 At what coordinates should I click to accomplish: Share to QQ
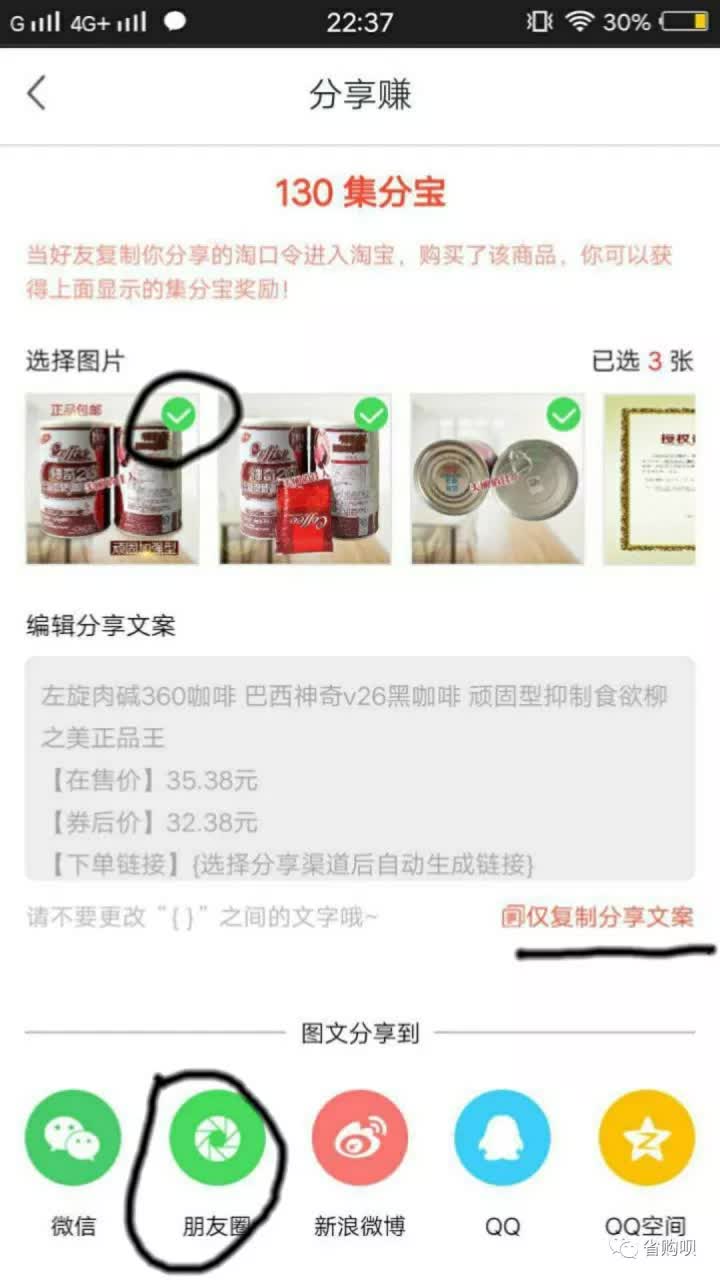pyautogui.click(x=503, y=1138)
